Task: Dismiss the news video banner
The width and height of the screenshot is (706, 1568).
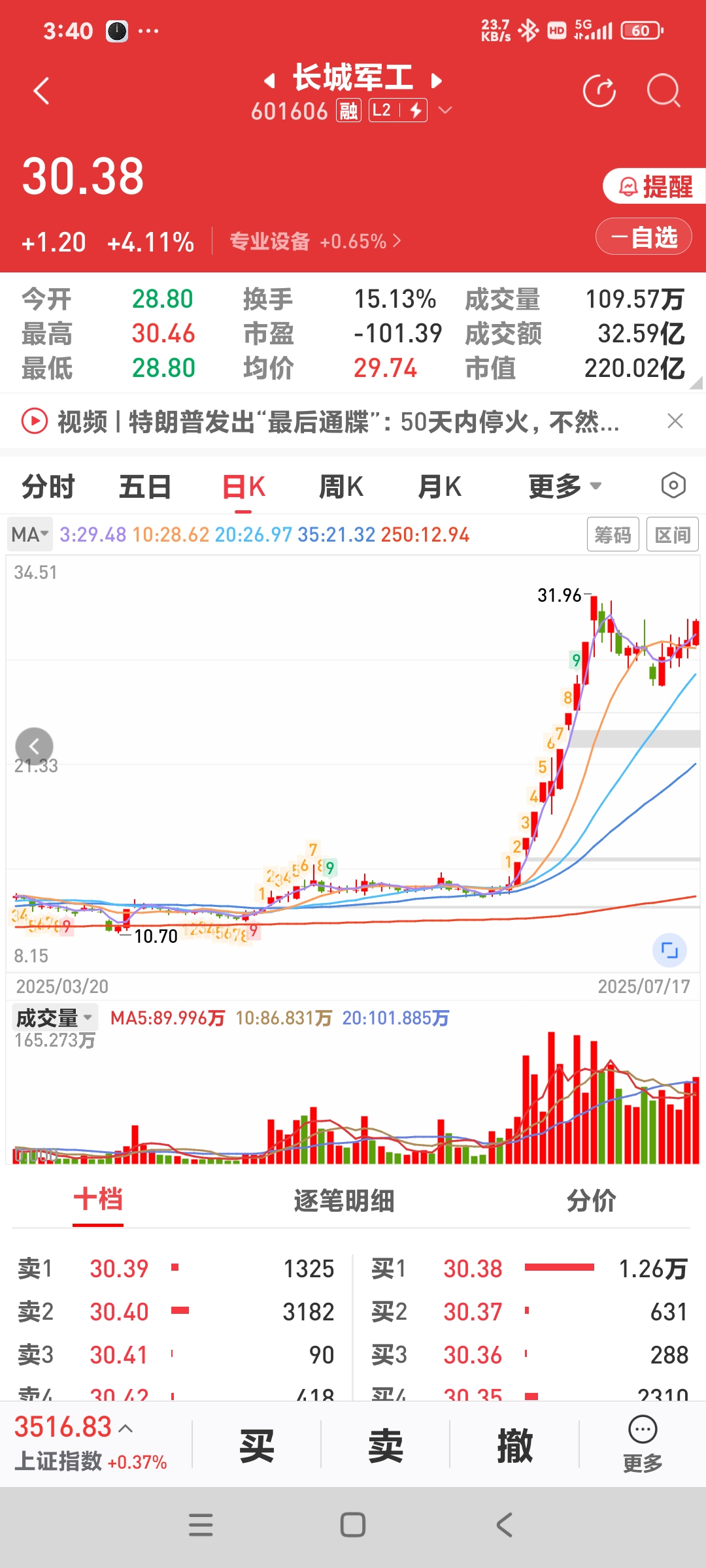Action: [675, 421]
